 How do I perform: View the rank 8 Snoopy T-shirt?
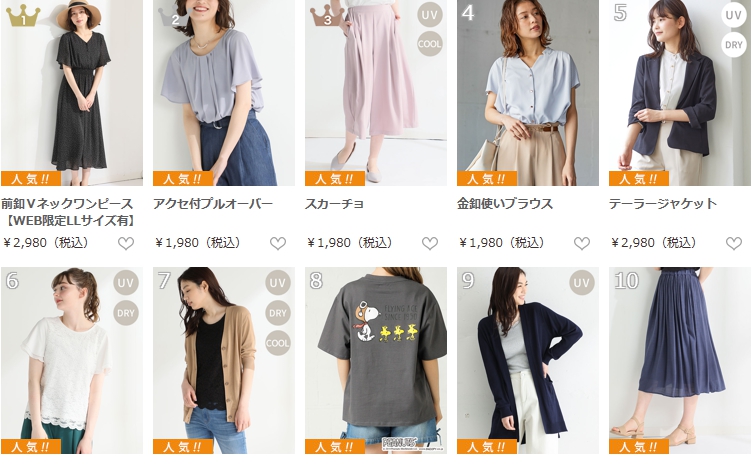point(375,360)
